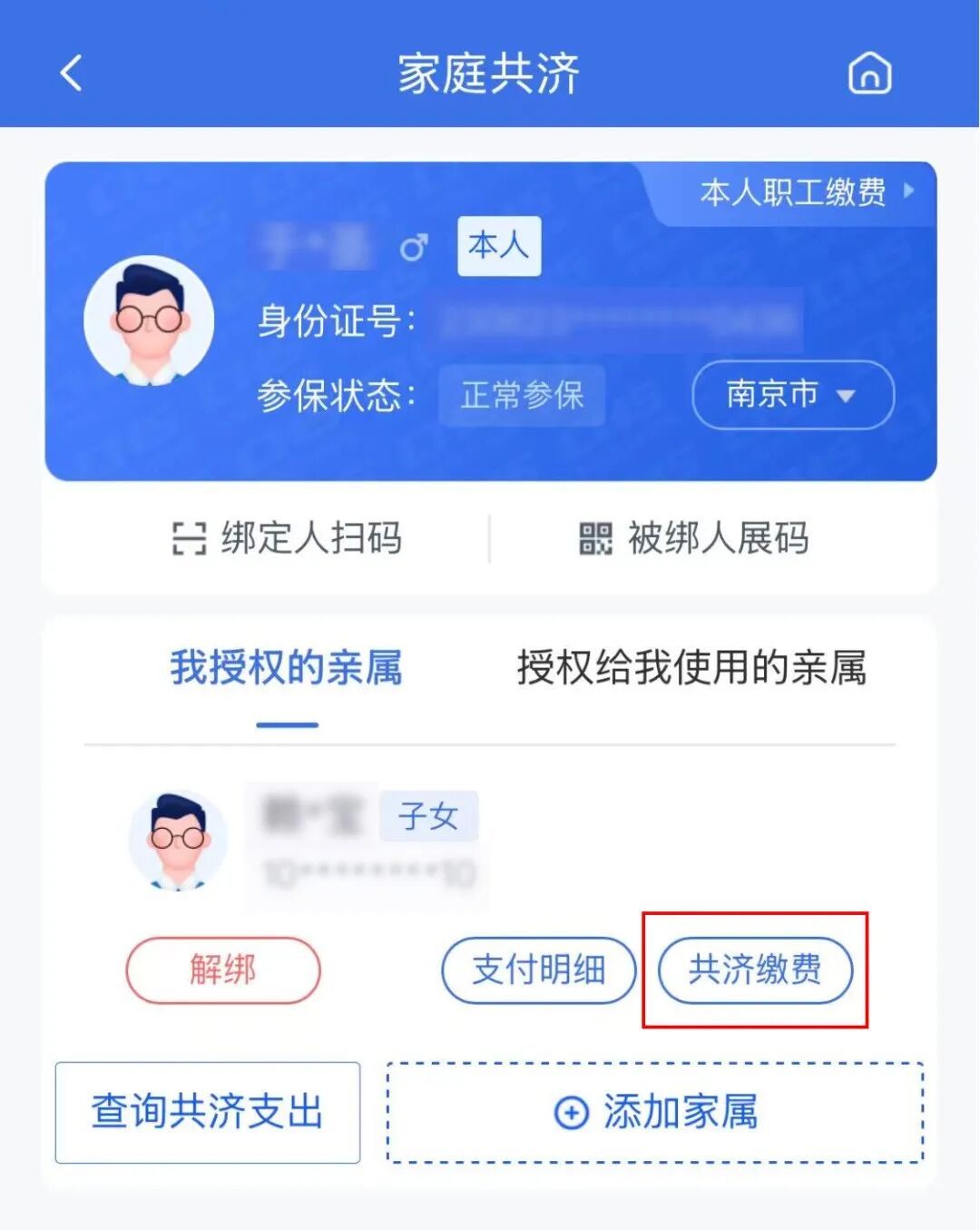The height and width of the screenshot is (1230, 980).
Task: Open 支付明细 payment details
Action: click(x=539, y=970)
